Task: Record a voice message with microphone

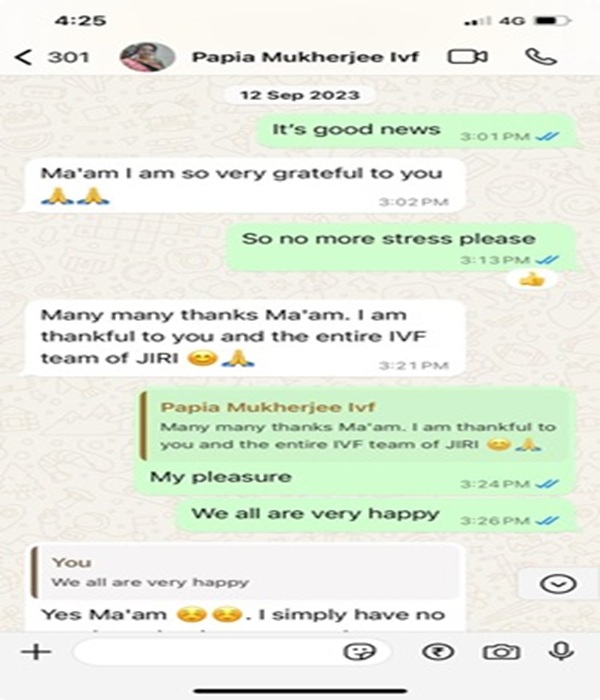Action: (x=561, y=652)
